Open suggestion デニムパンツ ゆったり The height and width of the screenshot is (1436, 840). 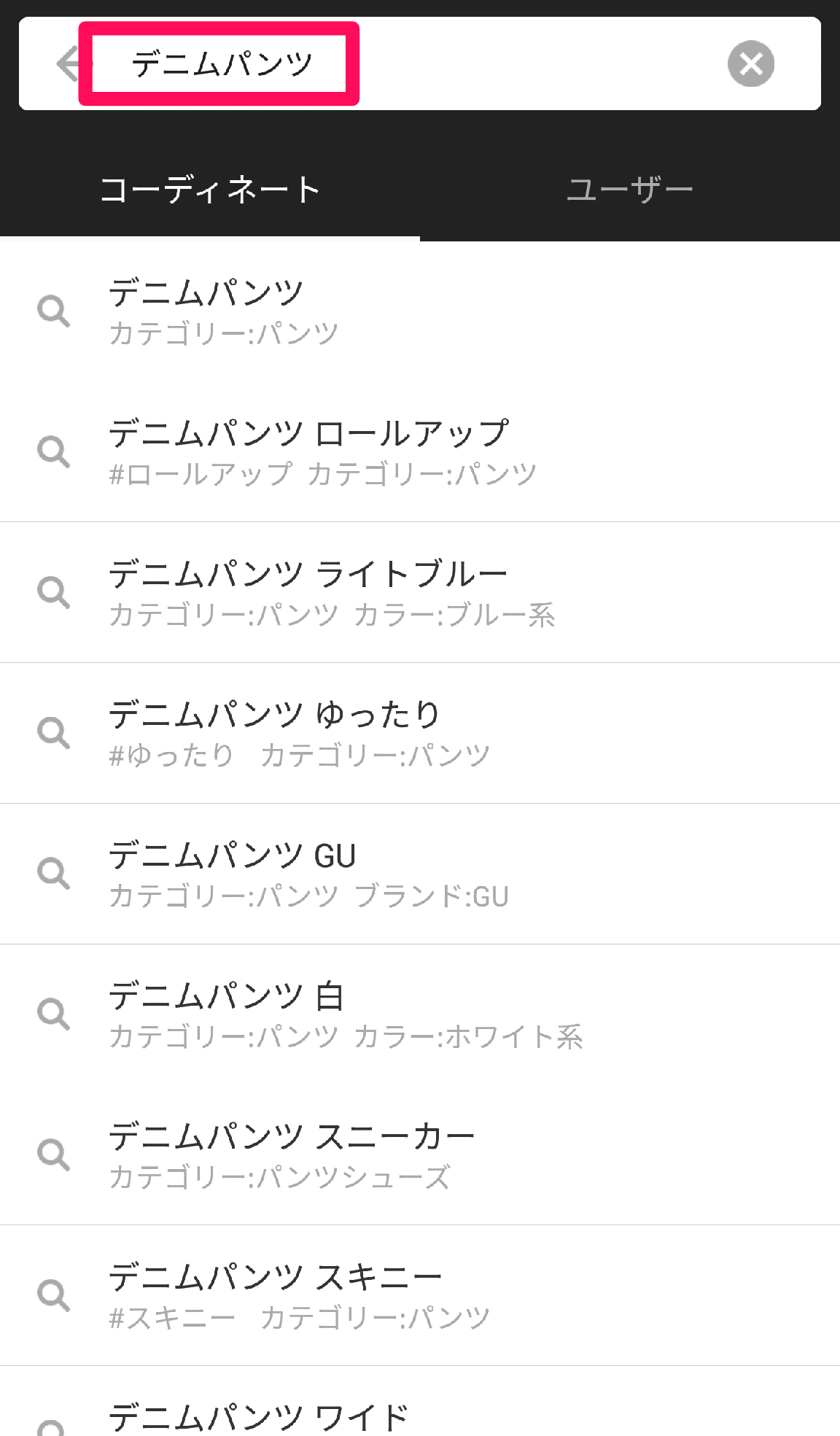420,733
